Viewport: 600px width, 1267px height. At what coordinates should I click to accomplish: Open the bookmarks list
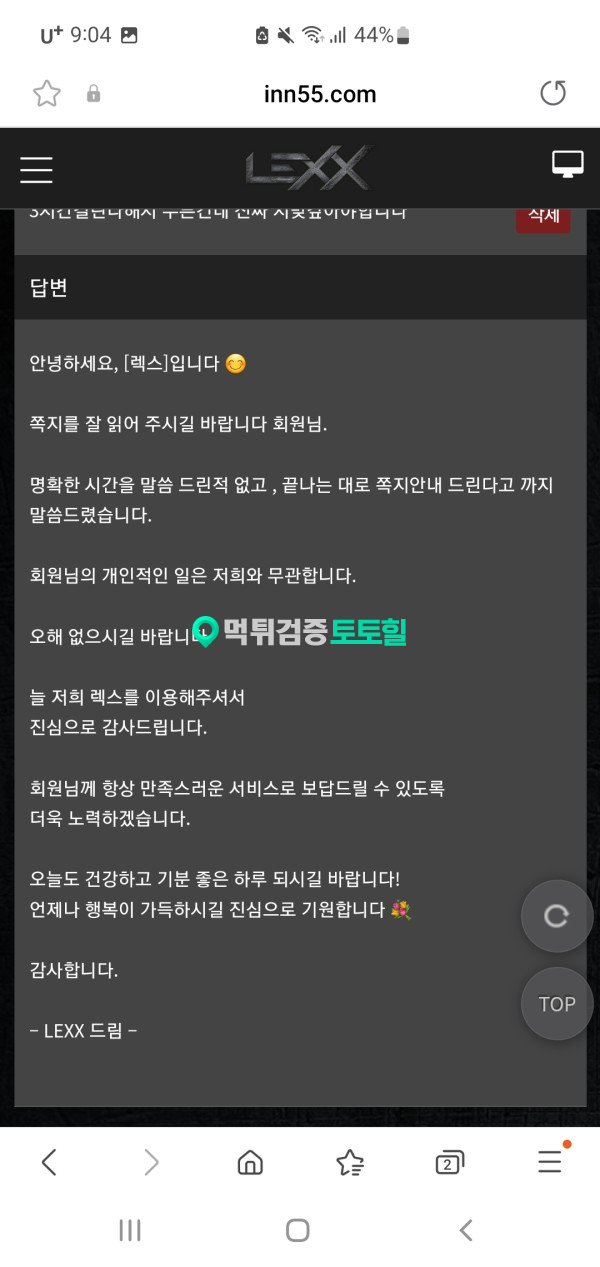(350, 1161)
